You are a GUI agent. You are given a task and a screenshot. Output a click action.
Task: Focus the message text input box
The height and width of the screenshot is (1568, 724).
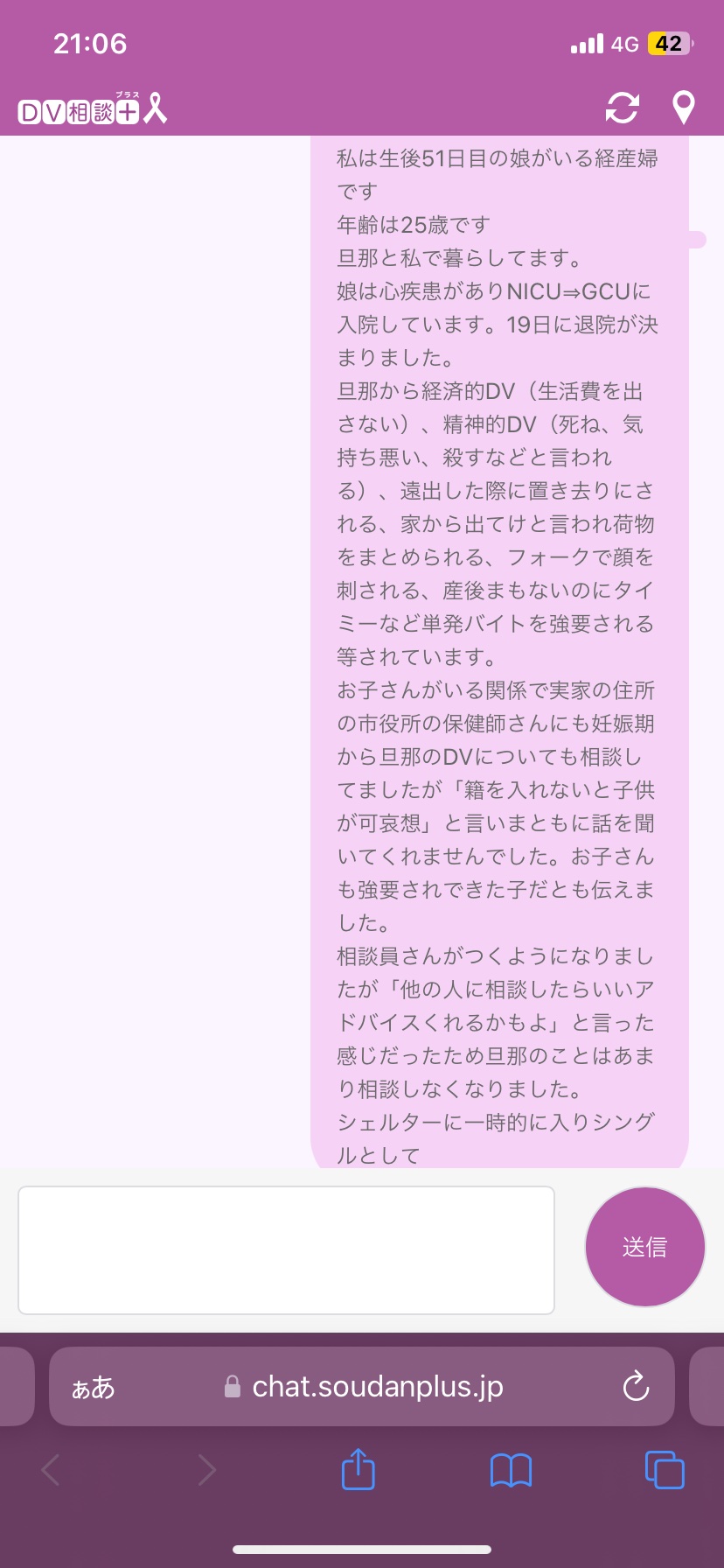click(286, 1249)
